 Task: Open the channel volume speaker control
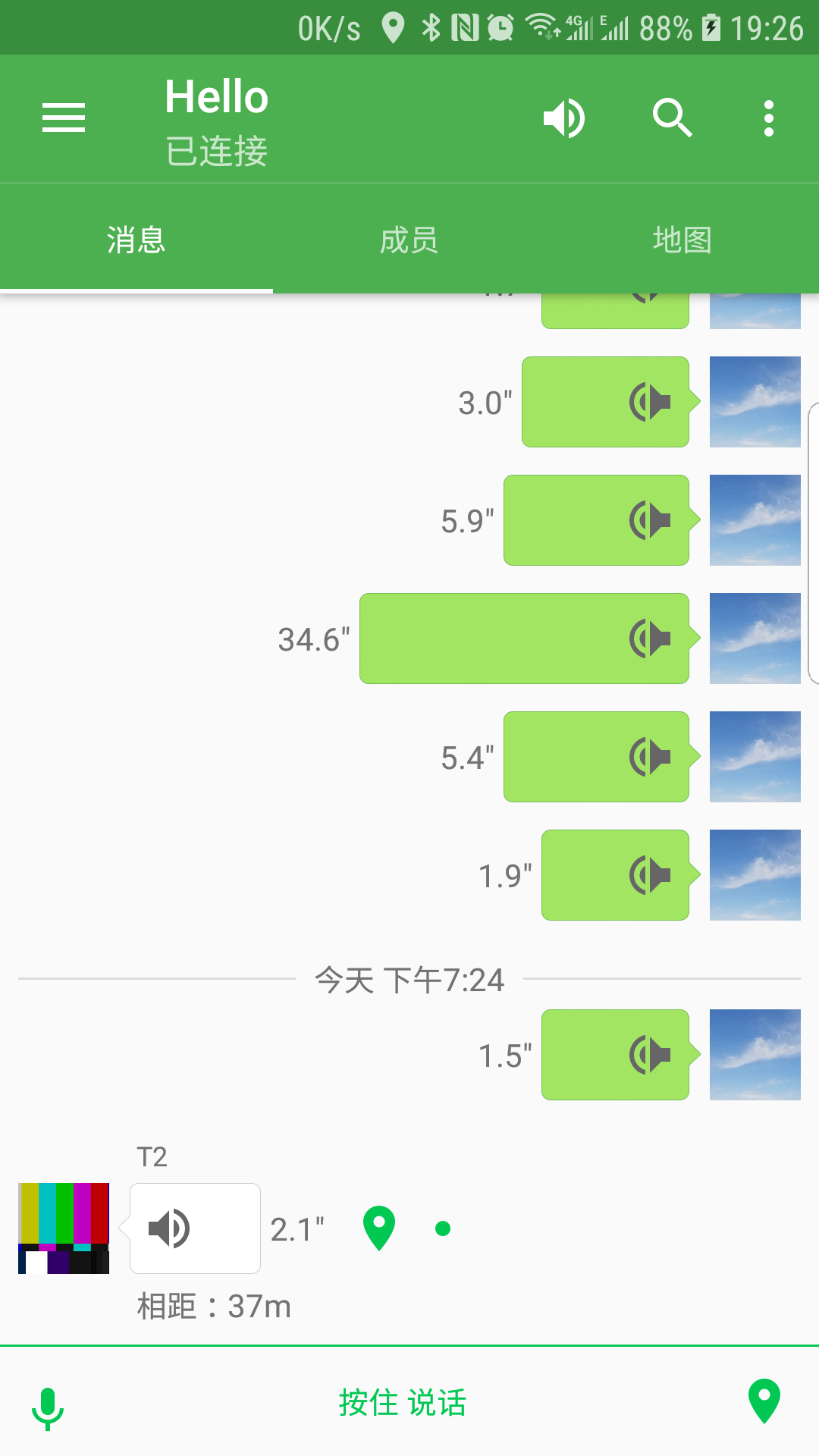pyautogui.click(x=564, y=118)
